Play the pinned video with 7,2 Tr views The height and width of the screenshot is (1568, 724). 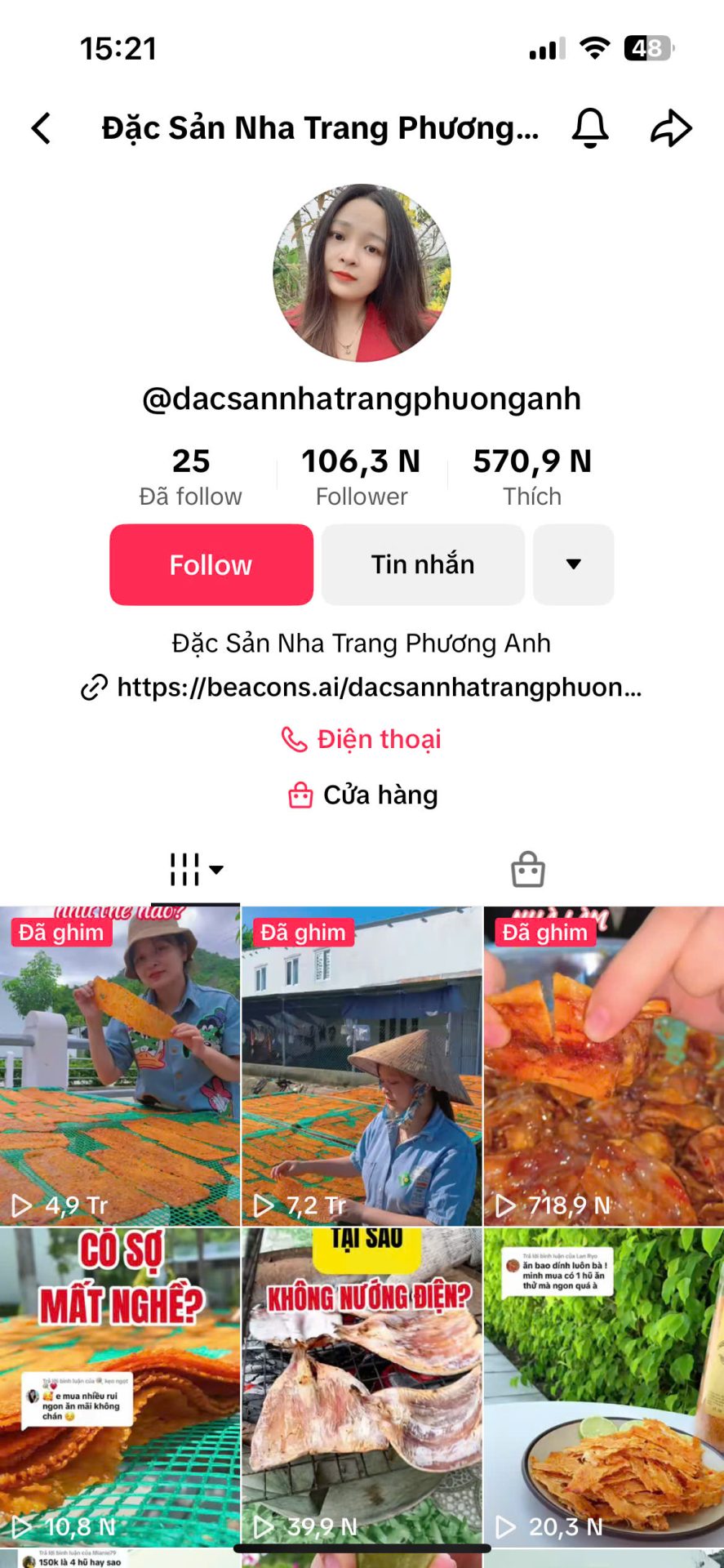362,1066
